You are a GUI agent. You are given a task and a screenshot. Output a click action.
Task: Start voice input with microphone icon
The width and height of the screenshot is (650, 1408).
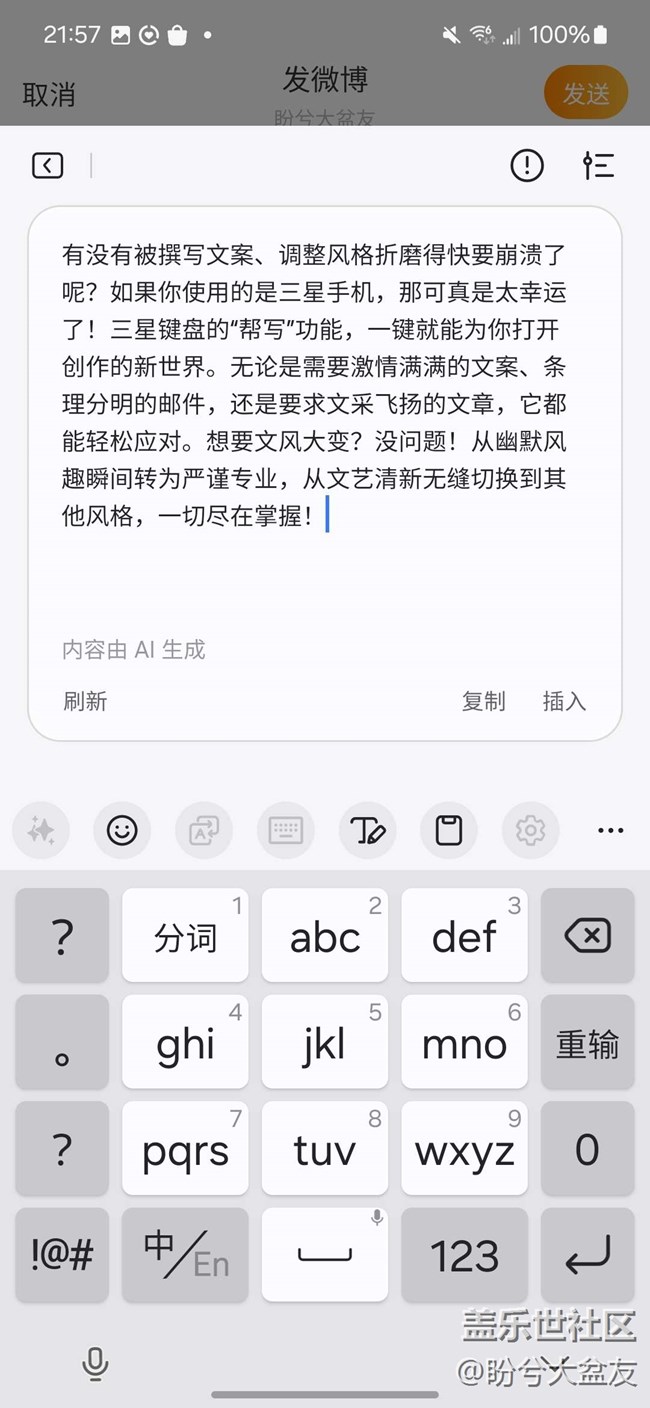95,1363
